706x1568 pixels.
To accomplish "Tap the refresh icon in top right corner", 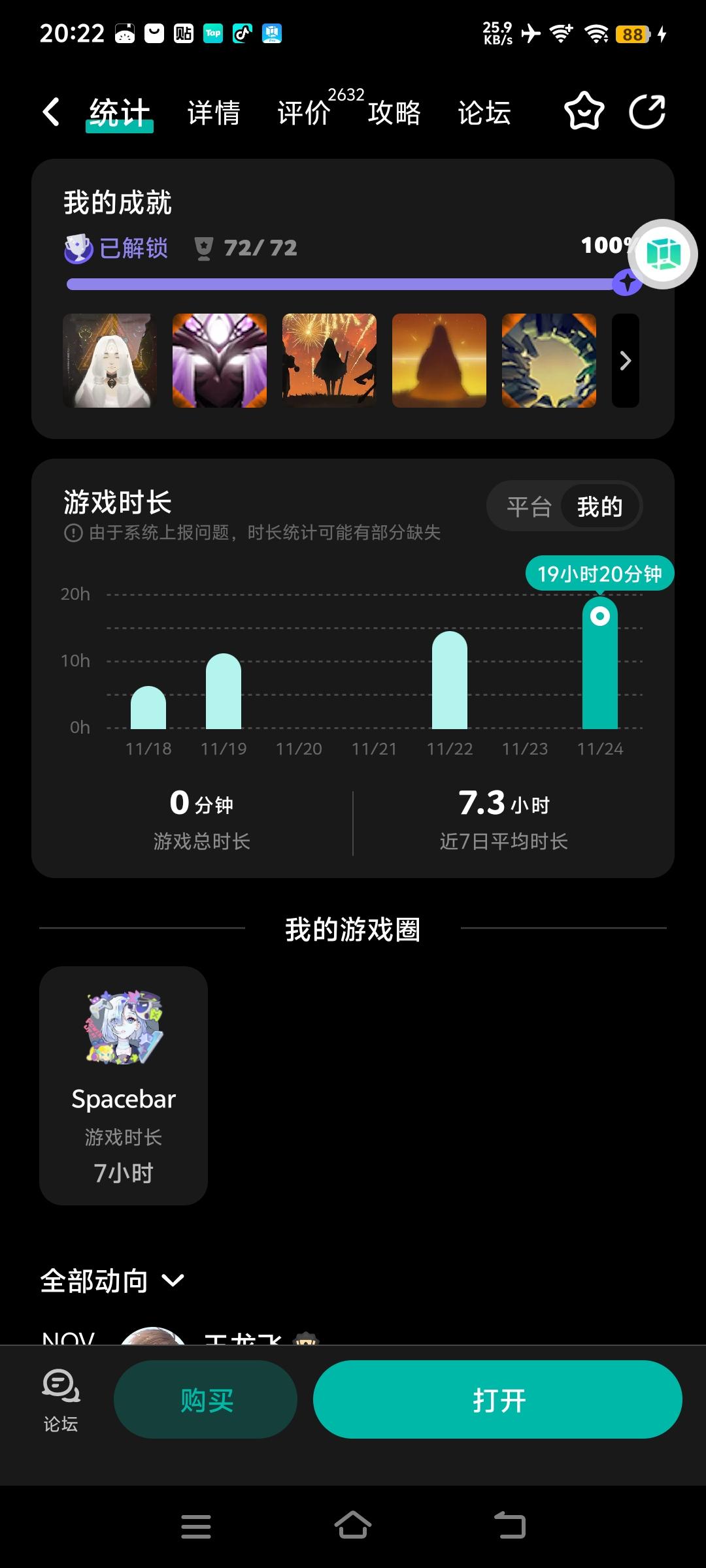I will (x=647, y=112).
